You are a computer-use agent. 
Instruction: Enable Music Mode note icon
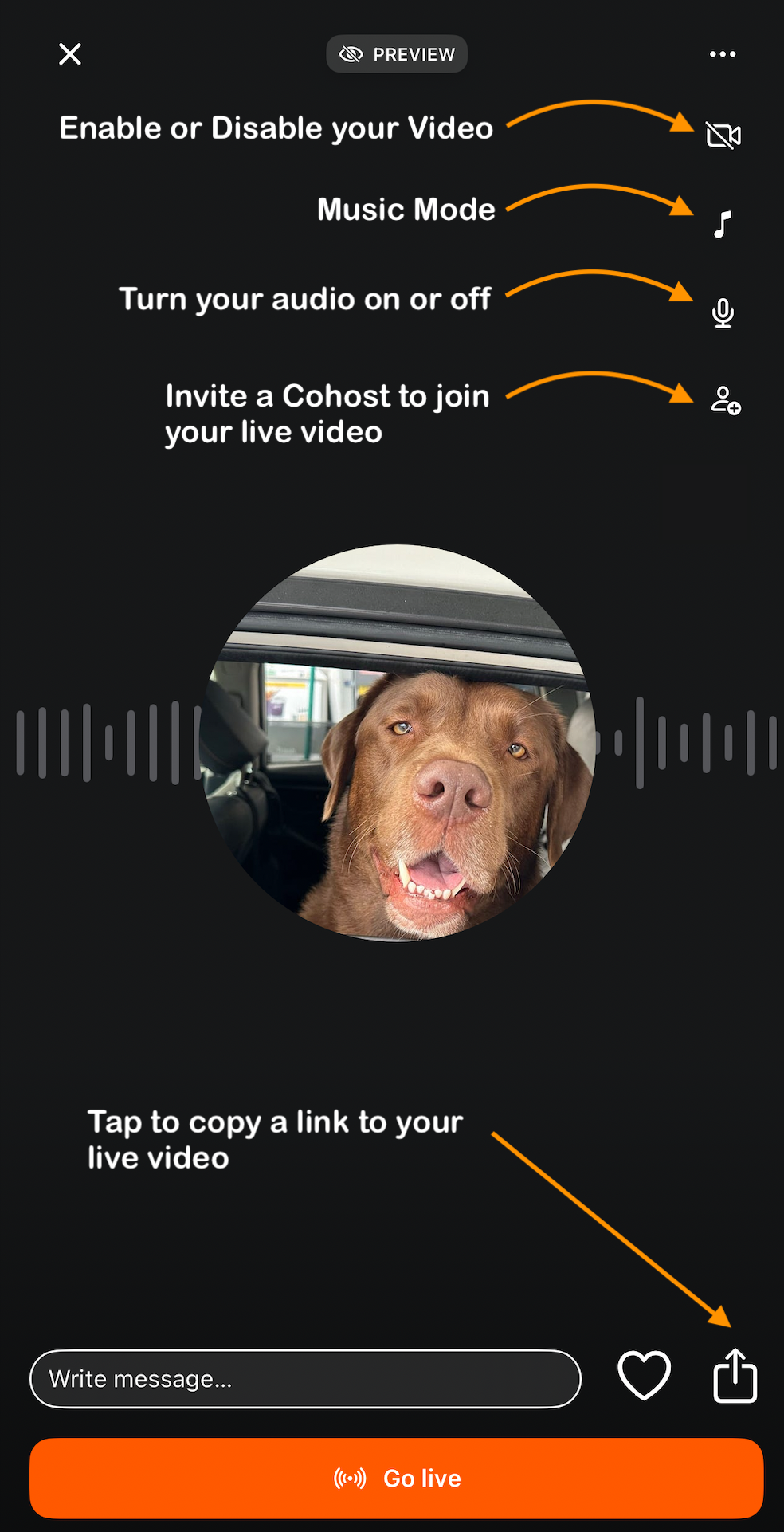pyautogui.click(x=723, y=224)
